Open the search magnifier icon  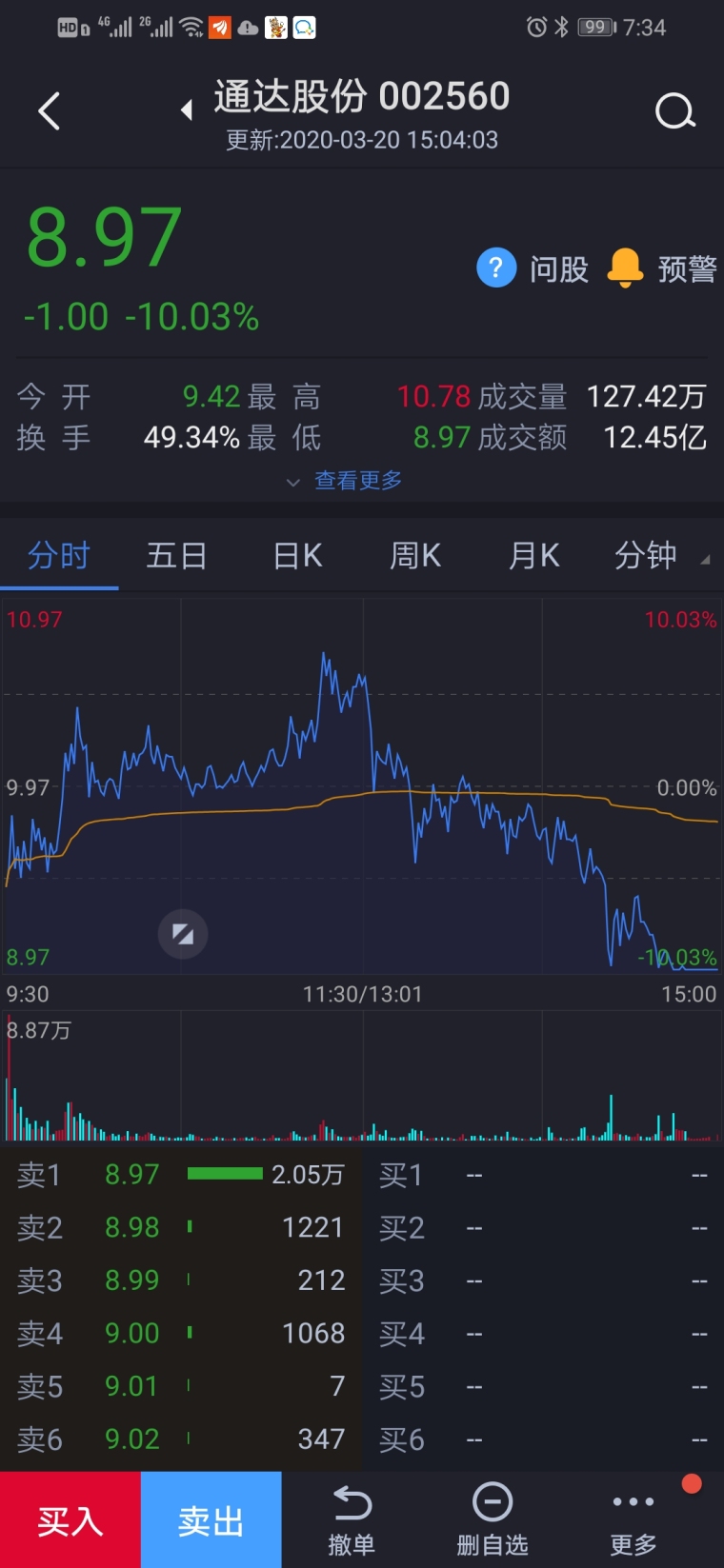674,111
